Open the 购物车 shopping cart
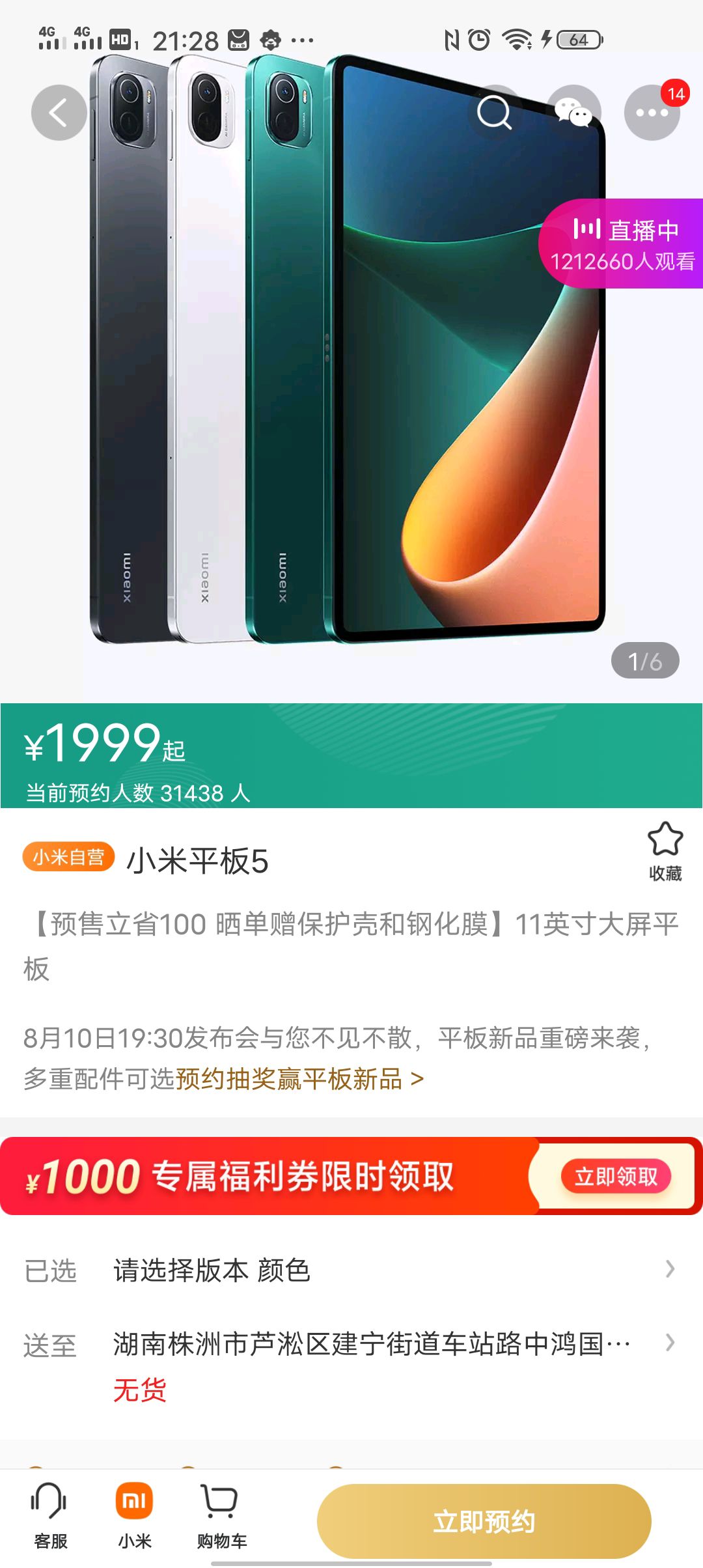The width and height of the screenshot is (703, 1568). 221,1516
